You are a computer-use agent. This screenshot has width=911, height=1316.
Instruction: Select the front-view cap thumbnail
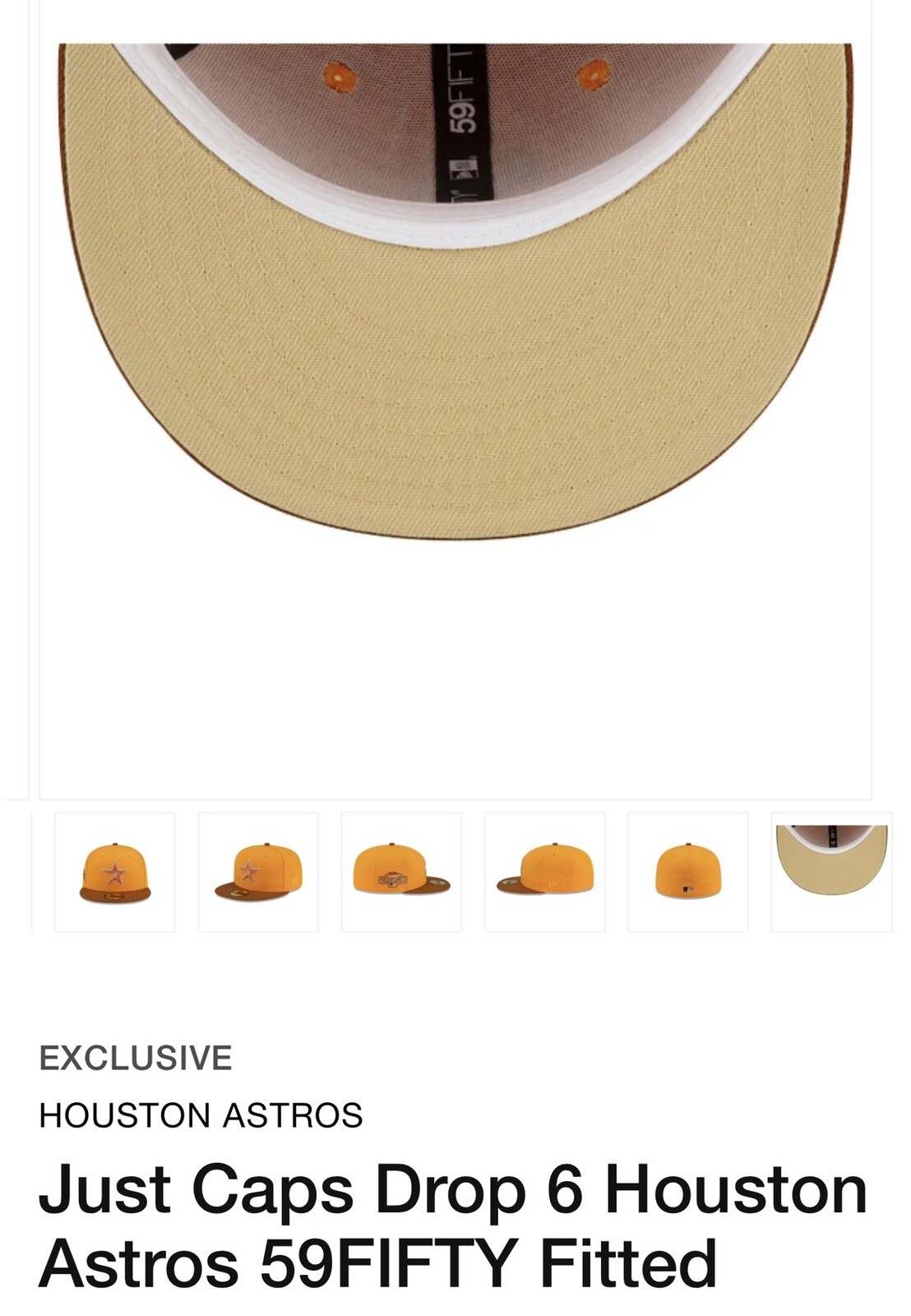pos(115,872)
